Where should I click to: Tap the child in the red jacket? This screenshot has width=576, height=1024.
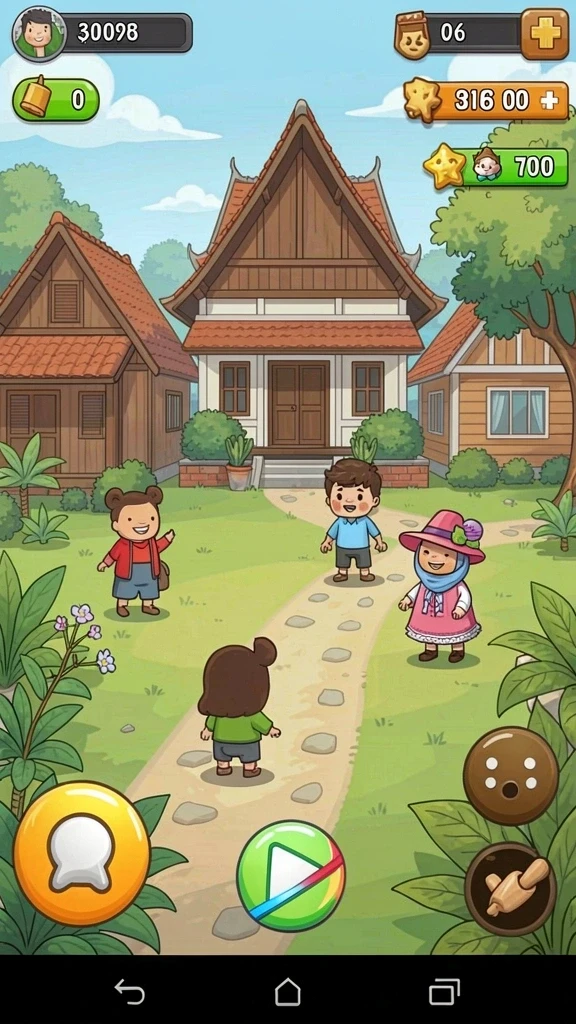tap(136, 551)
